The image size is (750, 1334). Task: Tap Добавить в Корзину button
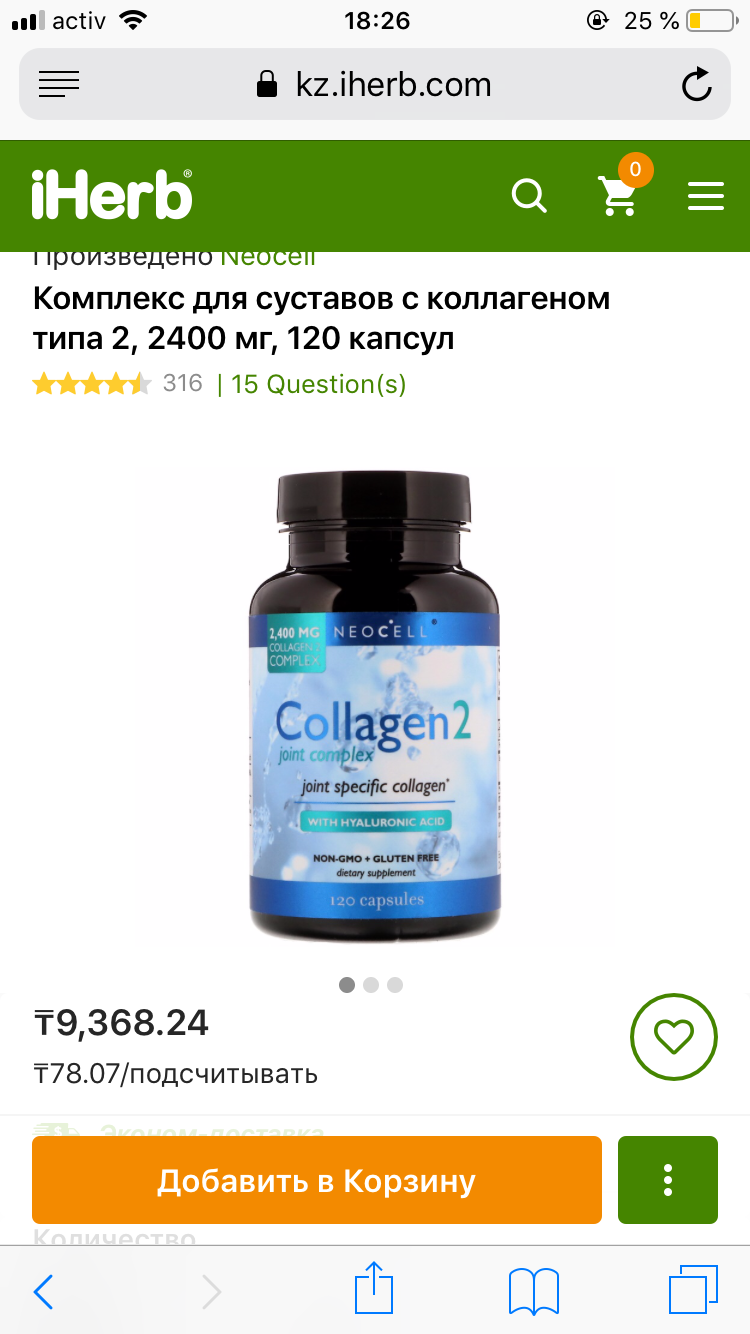click(316, 1180)
